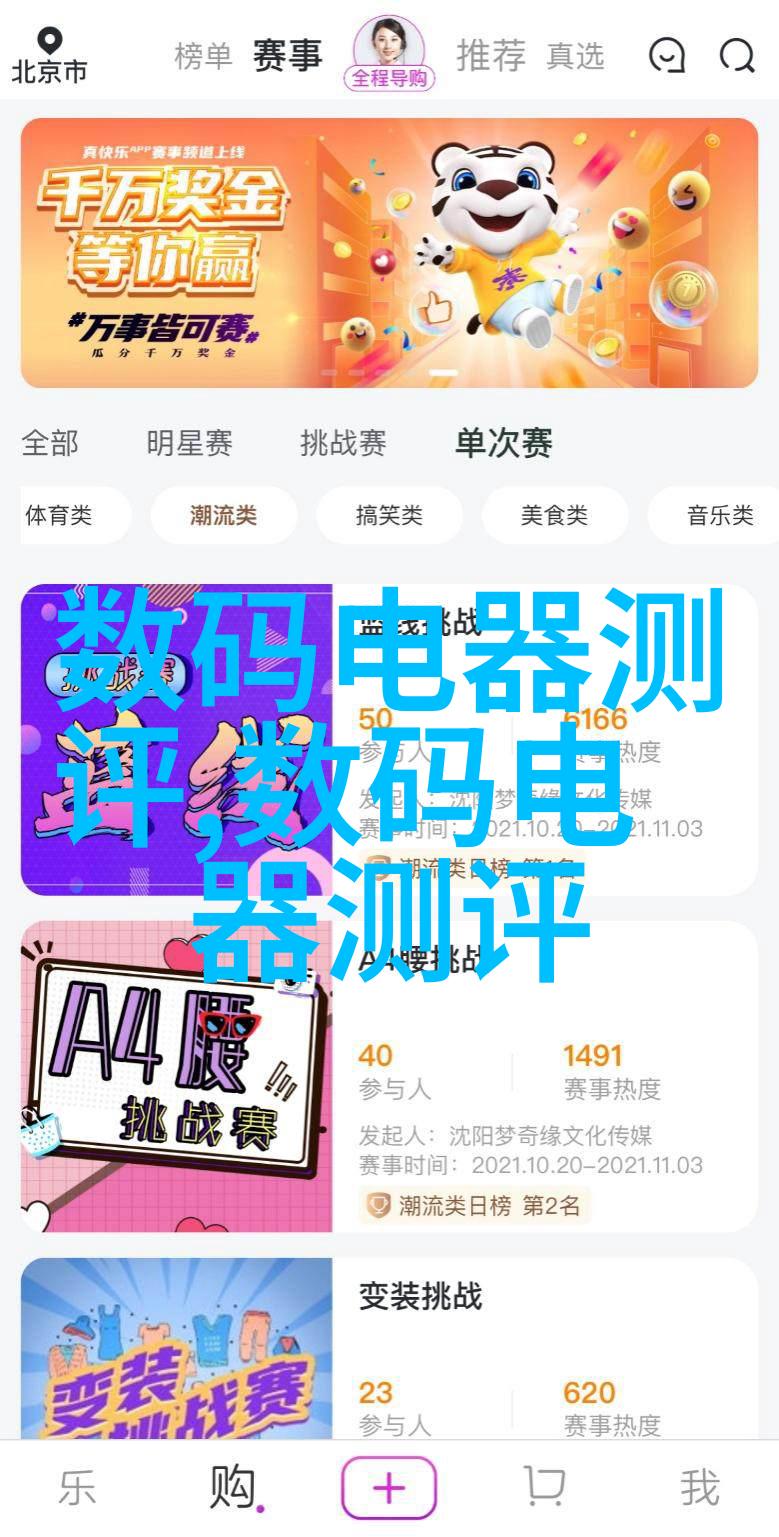Switch to the 榜单 top tab

coord(204,56)
